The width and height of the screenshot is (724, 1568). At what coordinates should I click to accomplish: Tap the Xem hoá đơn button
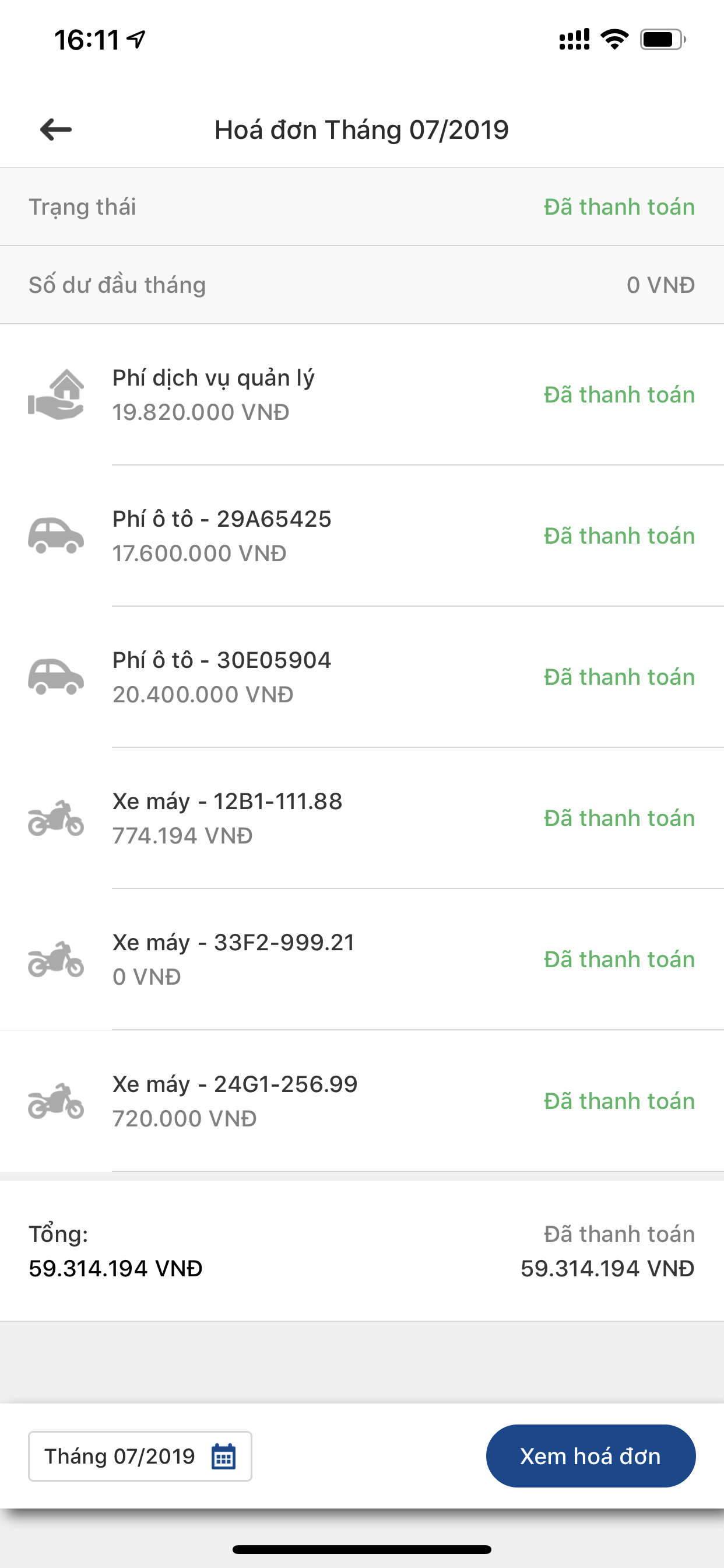(x=590, y=1456)
